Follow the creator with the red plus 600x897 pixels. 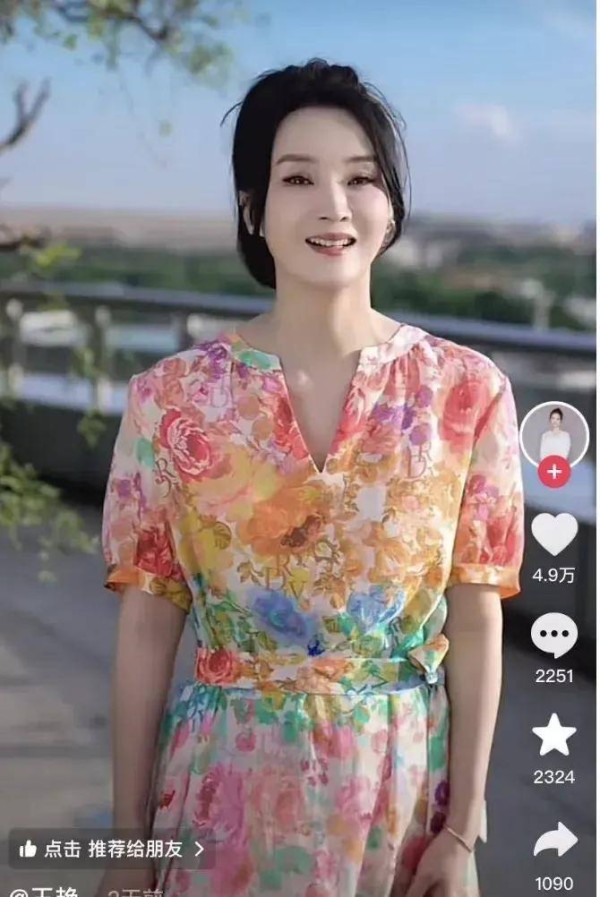point(554,471)
